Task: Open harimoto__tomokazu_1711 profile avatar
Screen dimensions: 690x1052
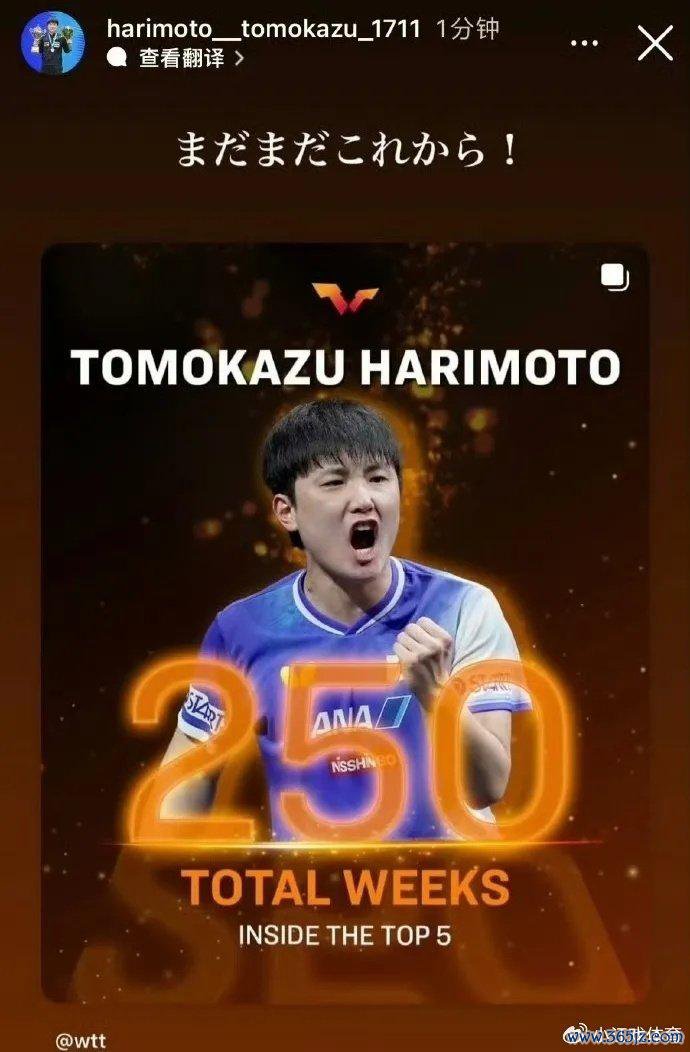Action: pyautogui.click(x=53, y=43)
